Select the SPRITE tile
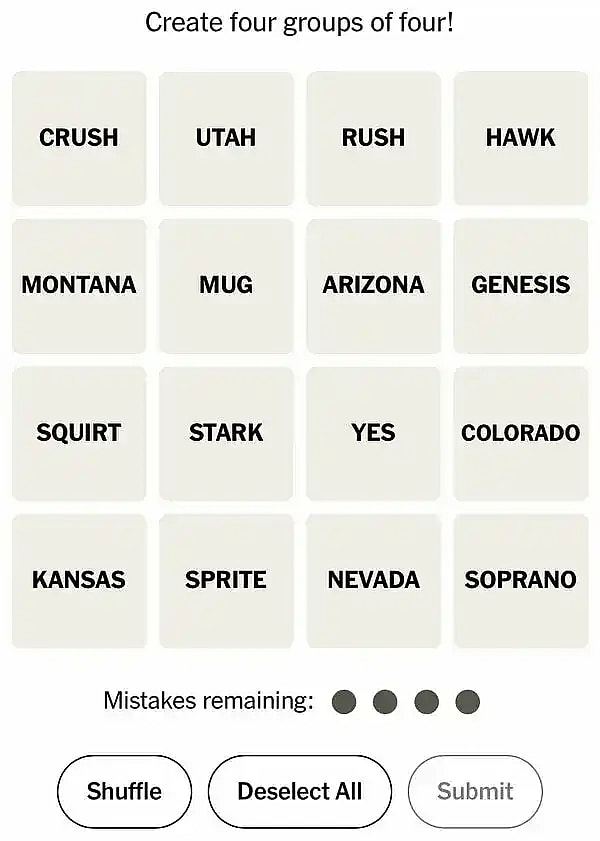Screen dimensions: 600x841 pos(226,580)
